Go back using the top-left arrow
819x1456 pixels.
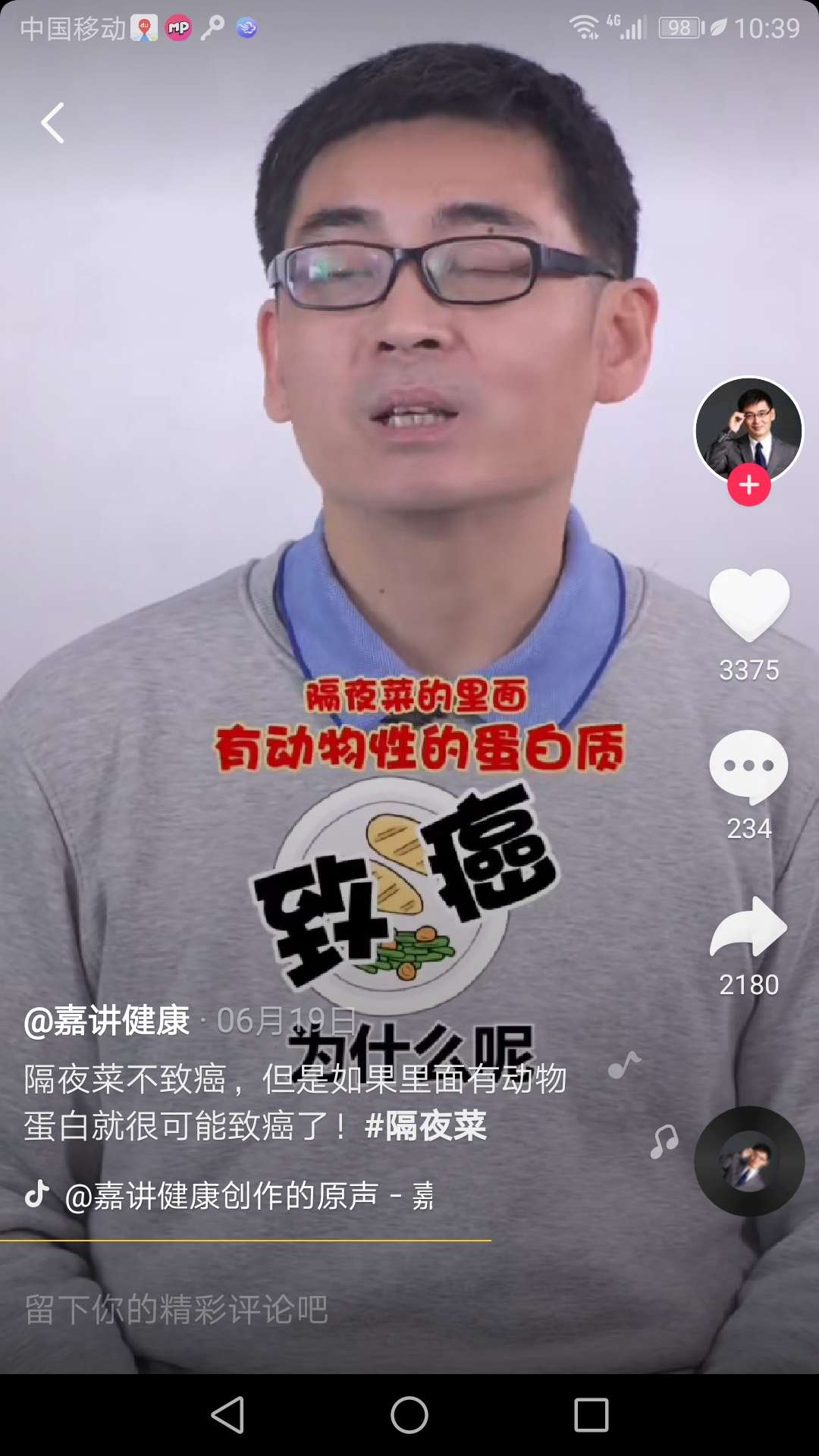[52, 123]
